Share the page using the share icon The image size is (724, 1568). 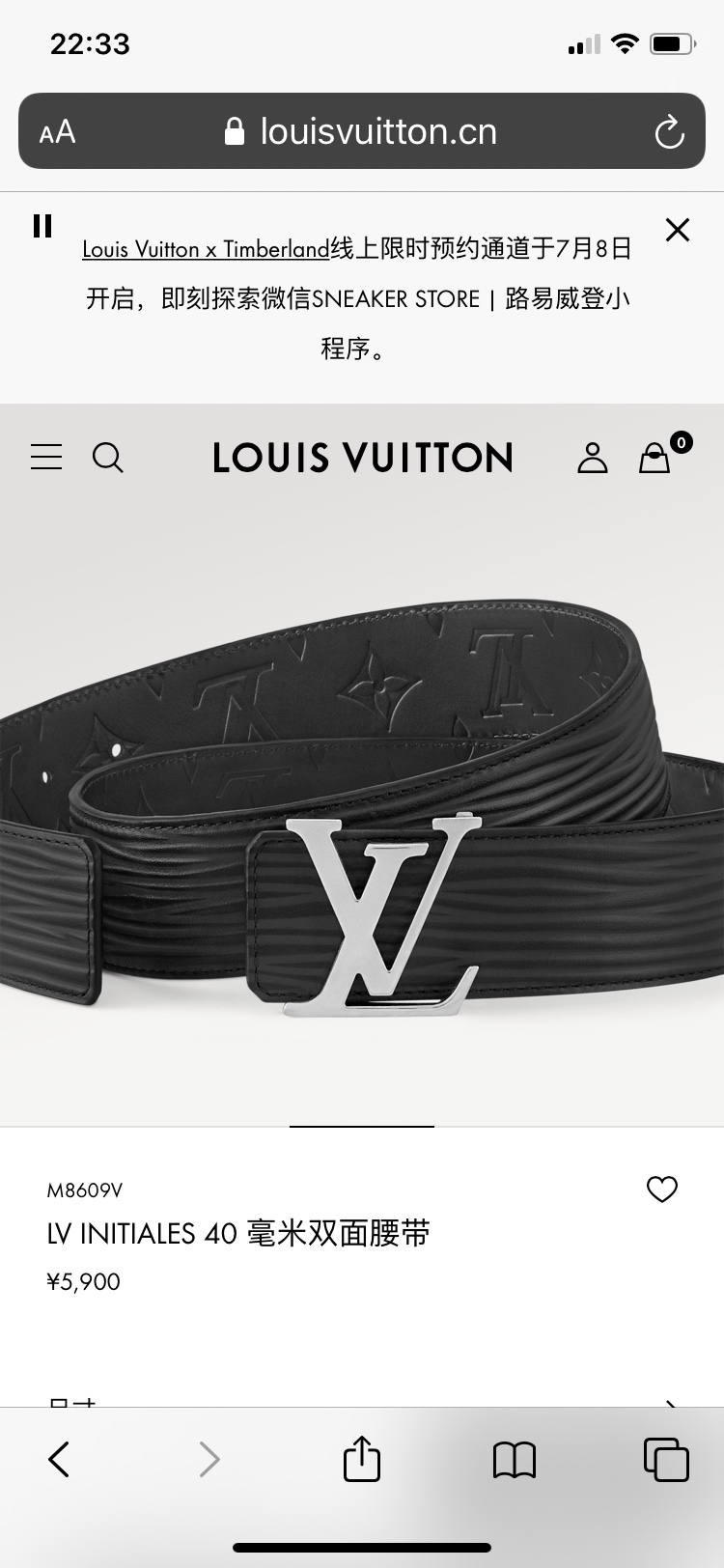(x=360, y=1460)
